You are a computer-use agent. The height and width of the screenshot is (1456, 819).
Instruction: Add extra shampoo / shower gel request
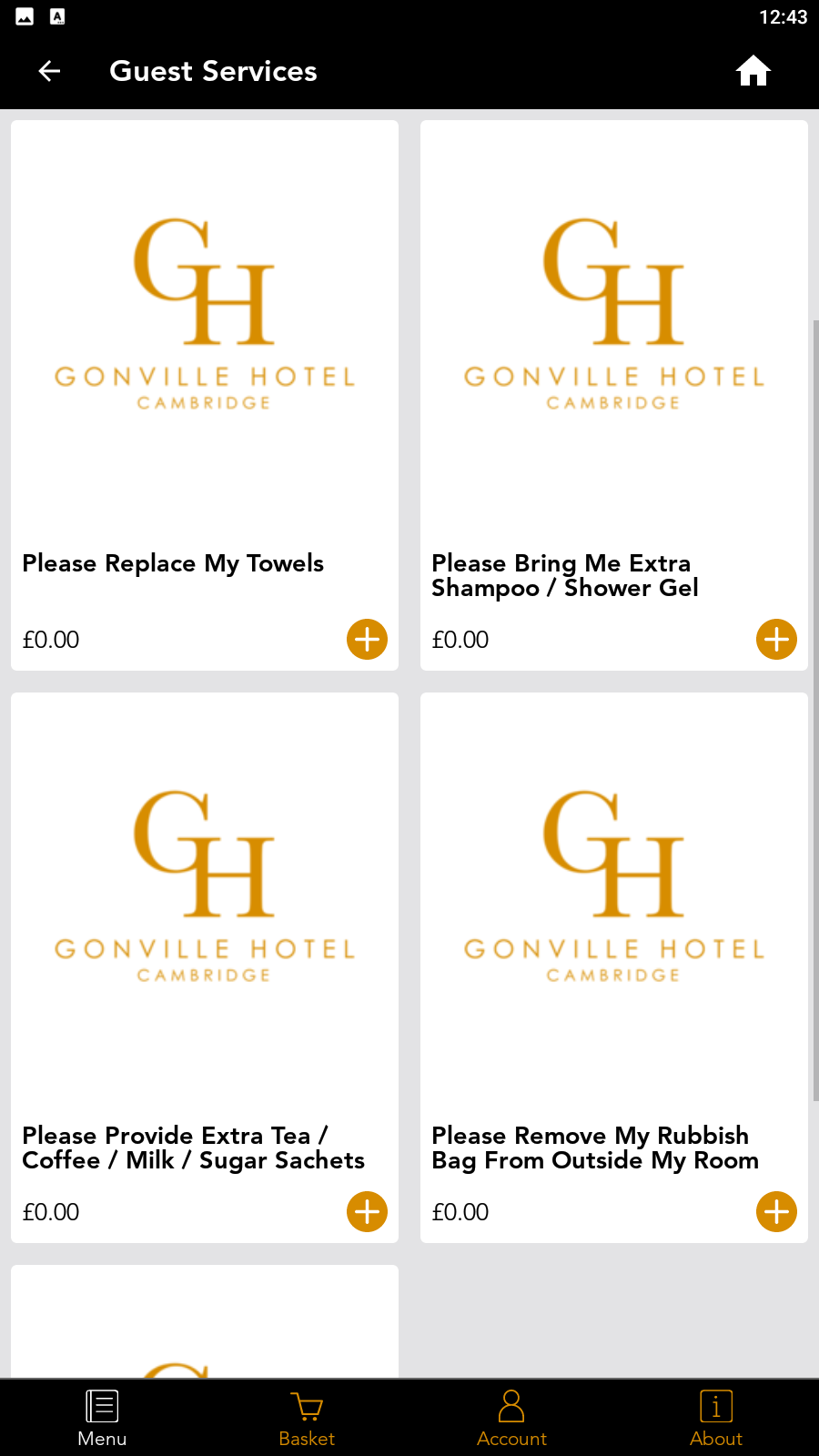[776, 640]
